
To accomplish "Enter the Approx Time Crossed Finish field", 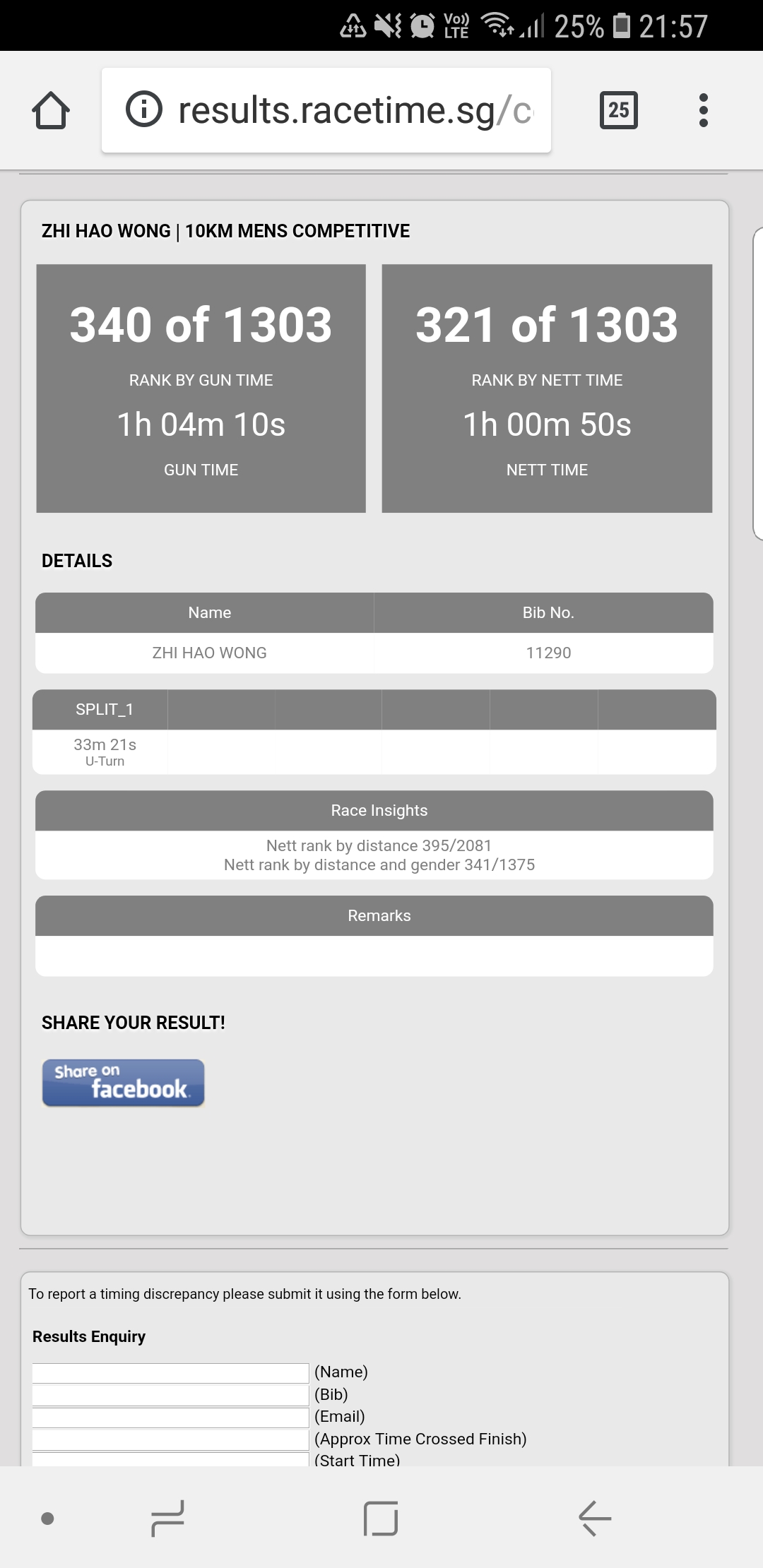I will coord(170,1439).
